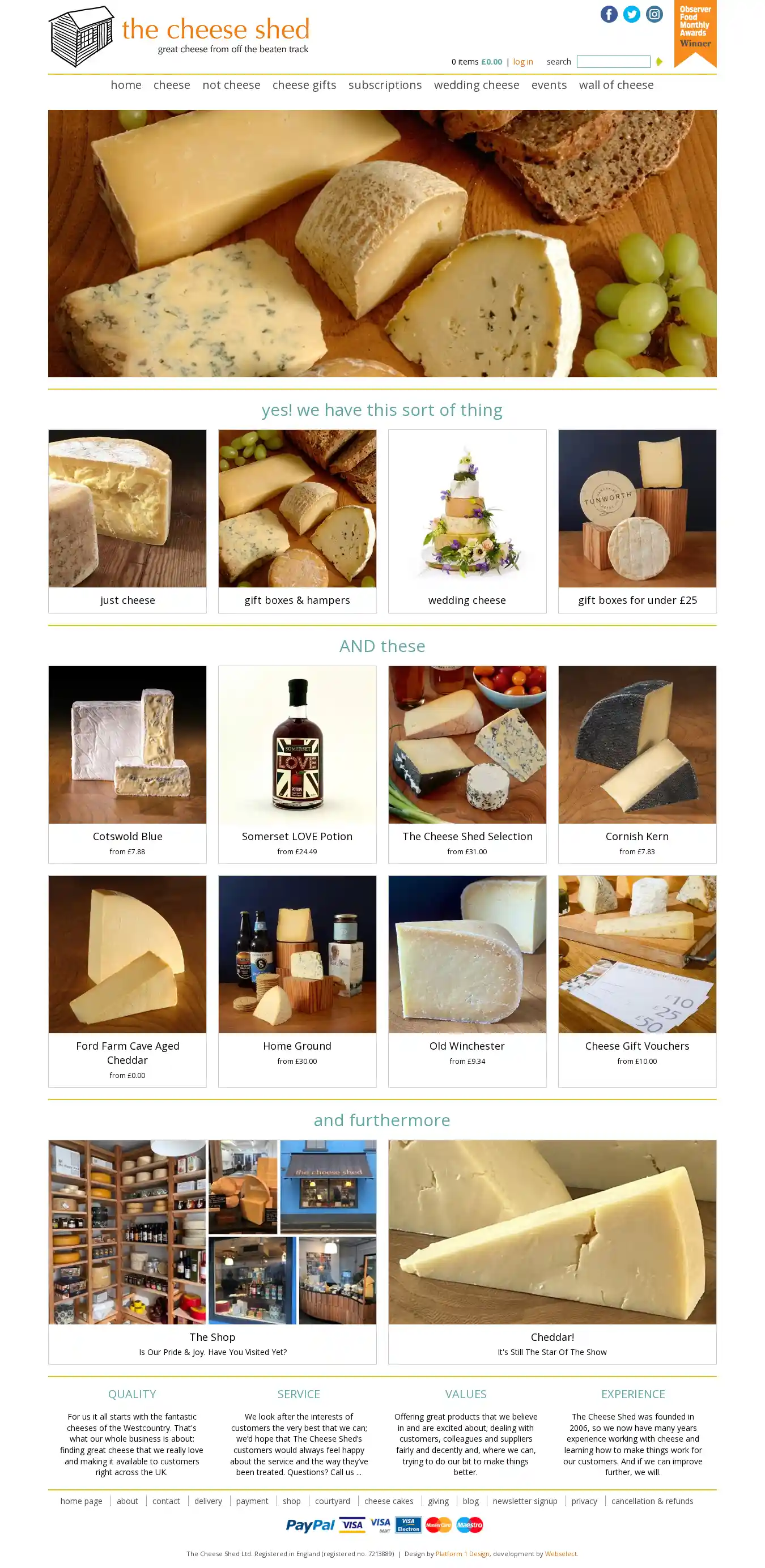Viewport: 765px width, 1568px height.
Task: Open the Facebook page icon
Action: (x=609, y=14)
